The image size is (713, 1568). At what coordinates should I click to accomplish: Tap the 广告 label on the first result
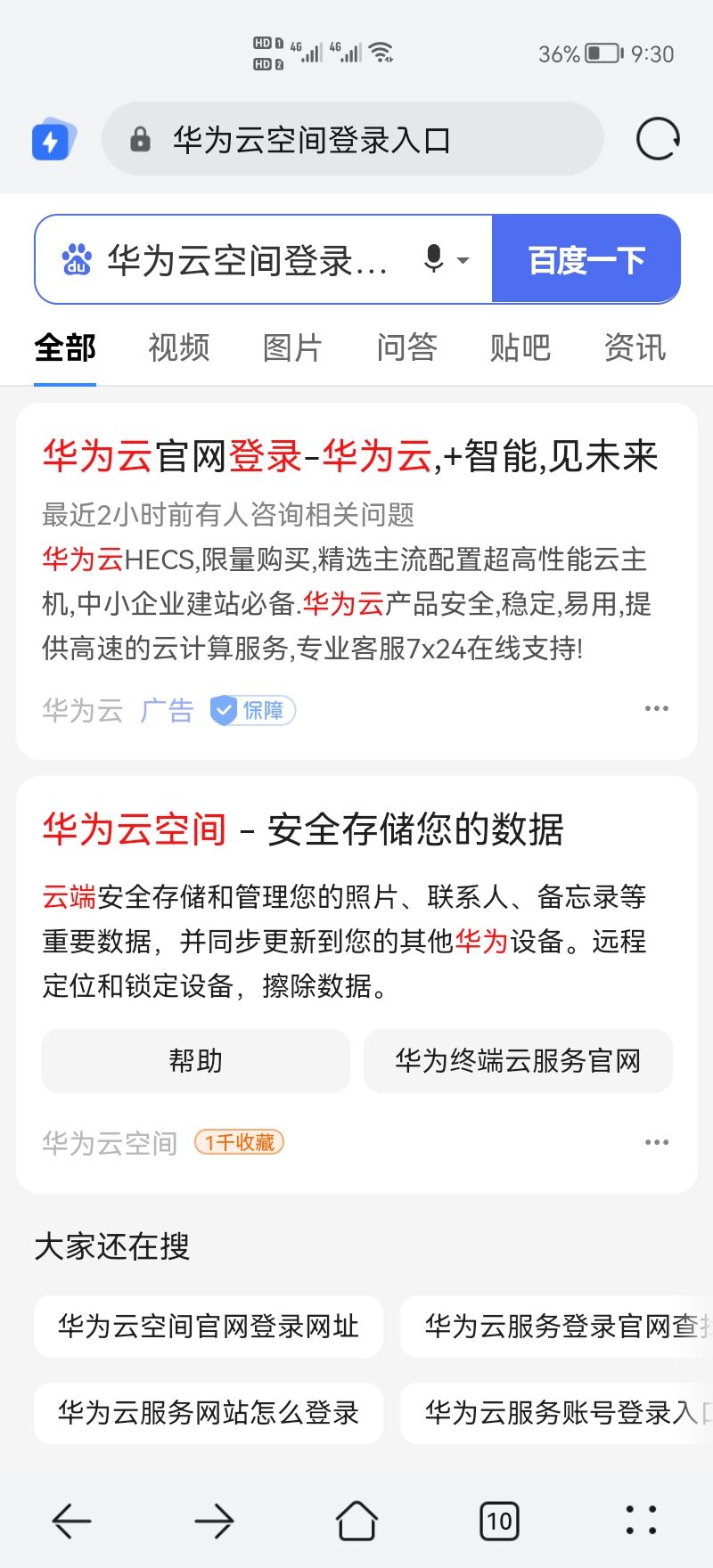[x=167, y=708]
